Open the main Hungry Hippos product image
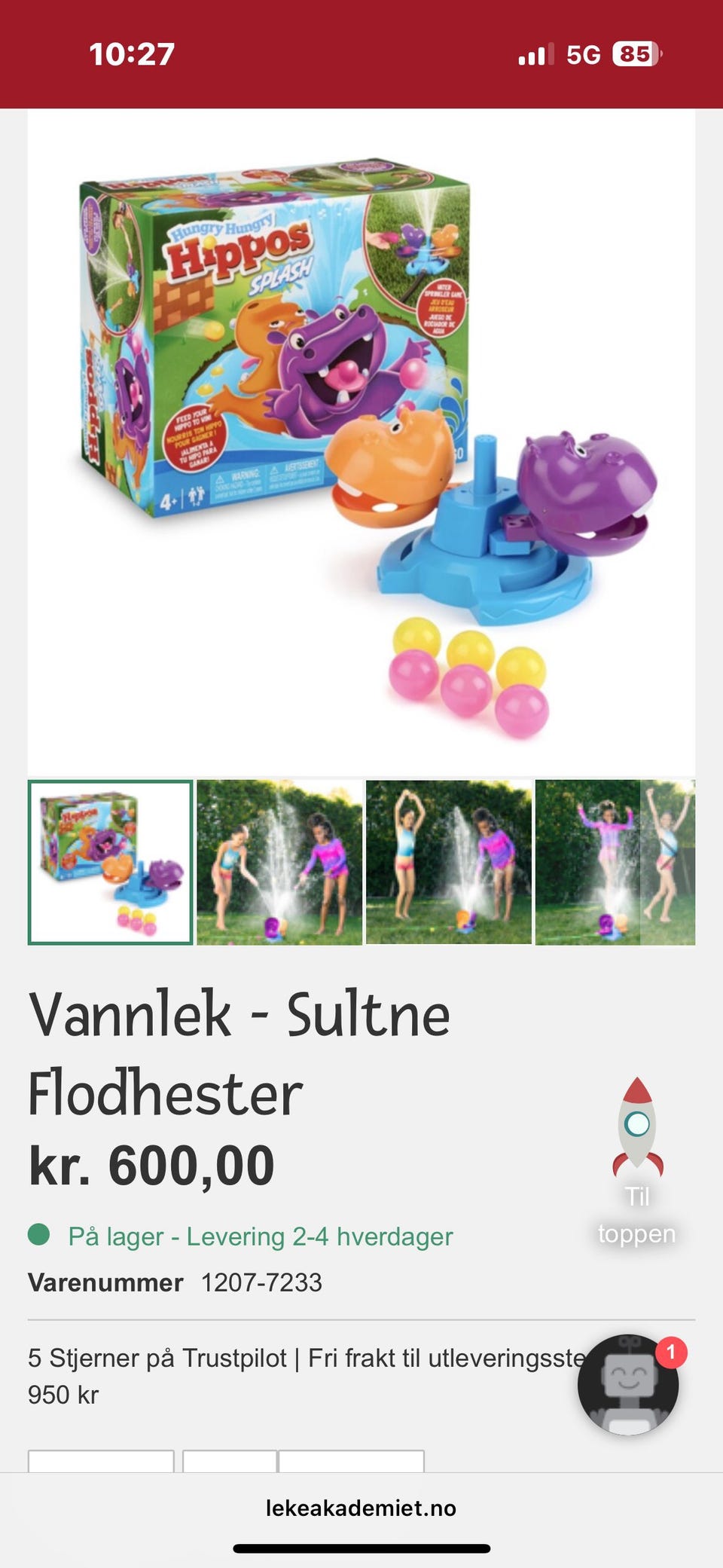Screen dimensions: 723x1568 tap(361, 442)
